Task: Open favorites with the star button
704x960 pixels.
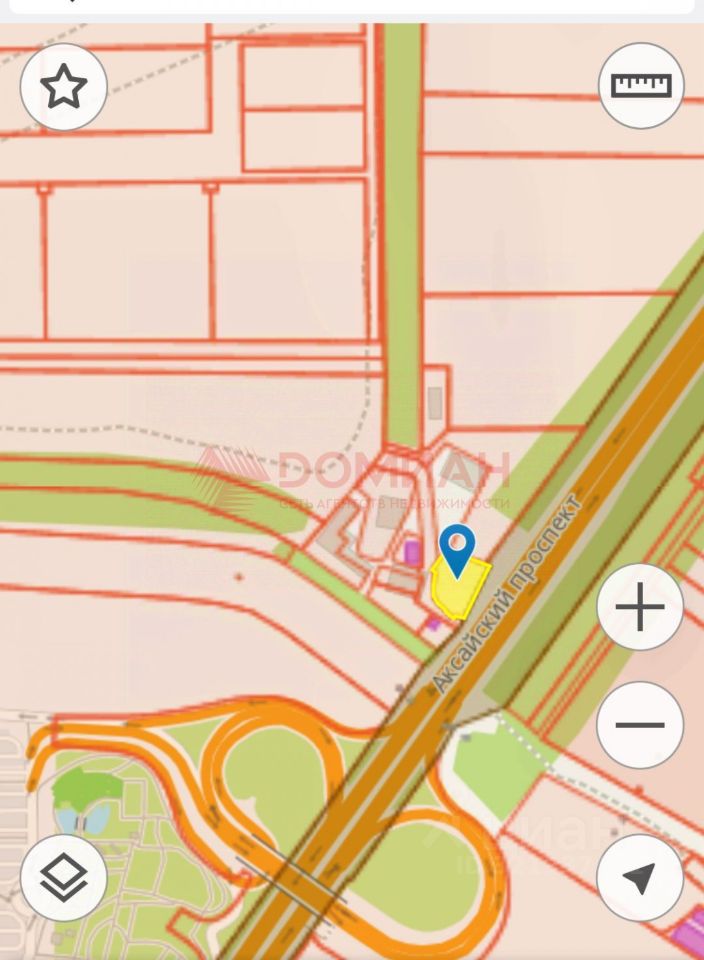Action: 64,87
